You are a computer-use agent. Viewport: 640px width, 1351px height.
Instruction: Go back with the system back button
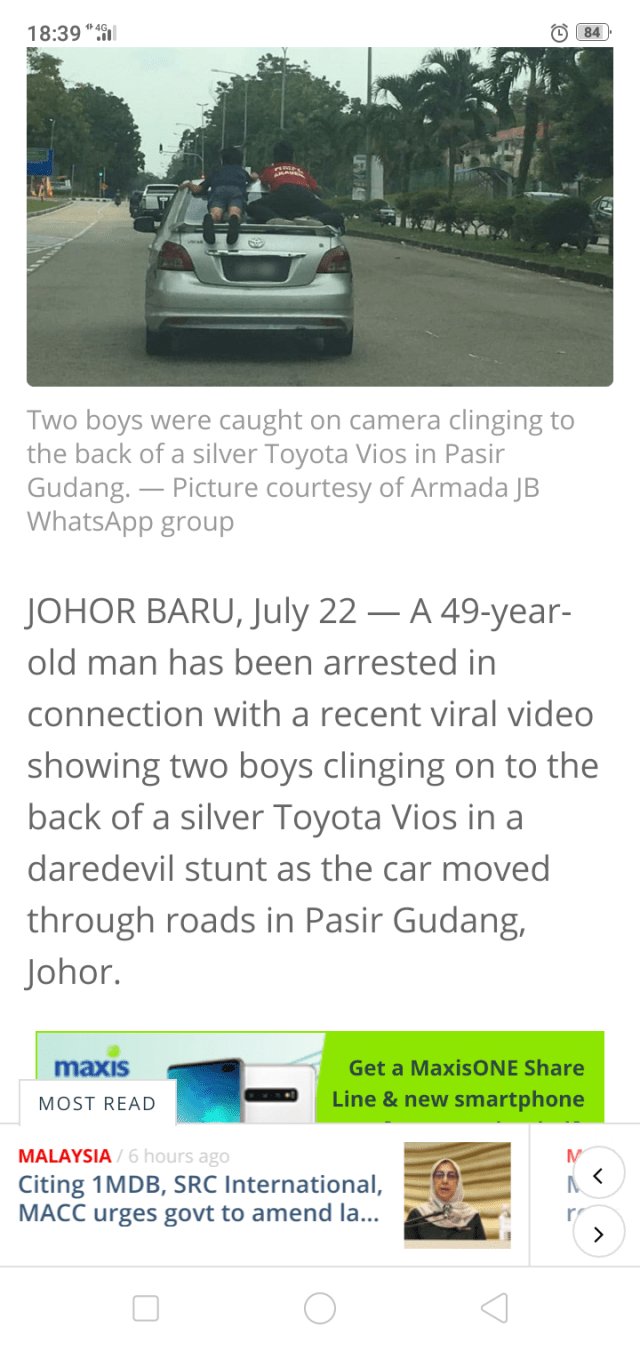[x=494, y=1308]
